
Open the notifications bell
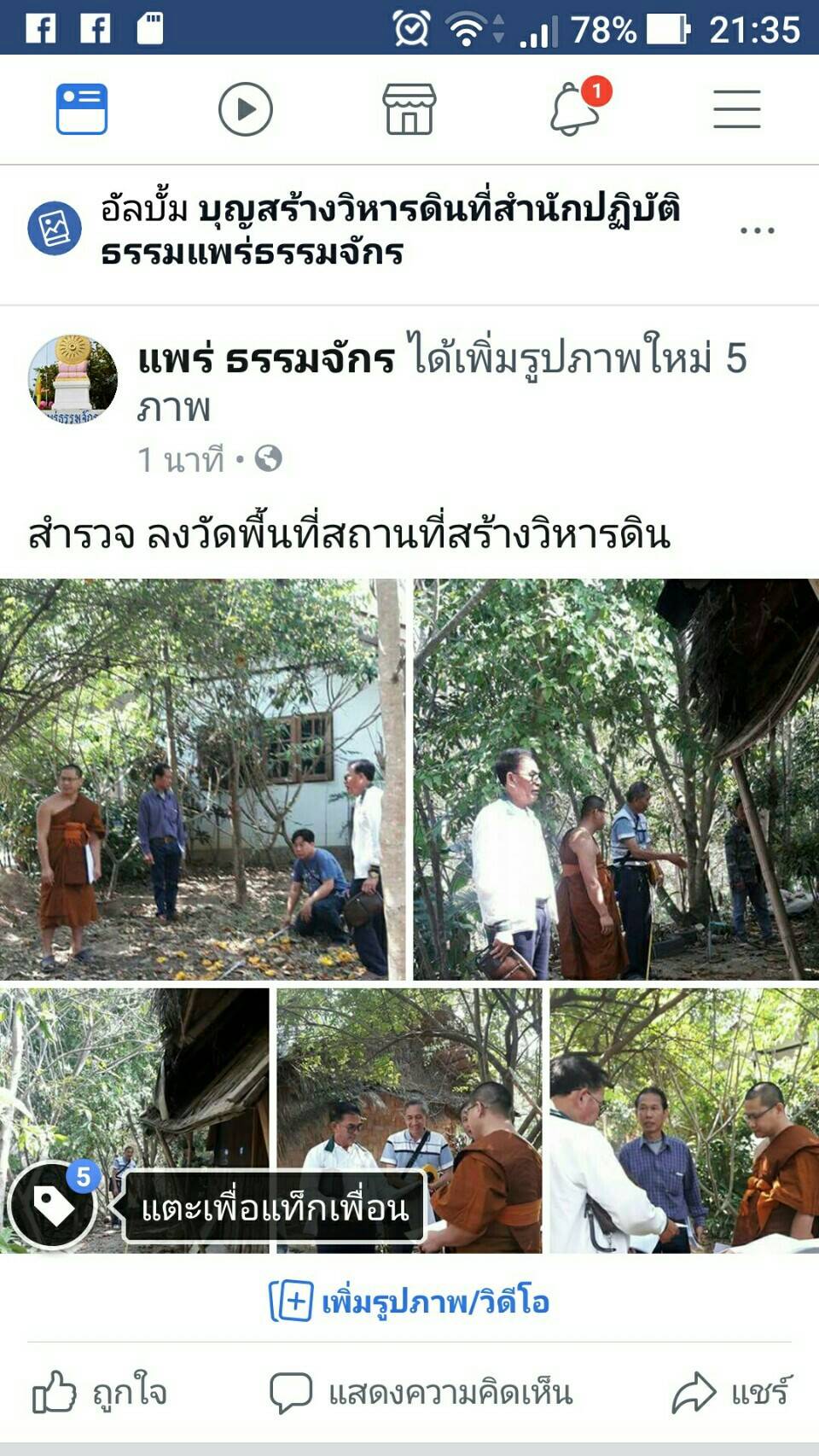[574, 109]
